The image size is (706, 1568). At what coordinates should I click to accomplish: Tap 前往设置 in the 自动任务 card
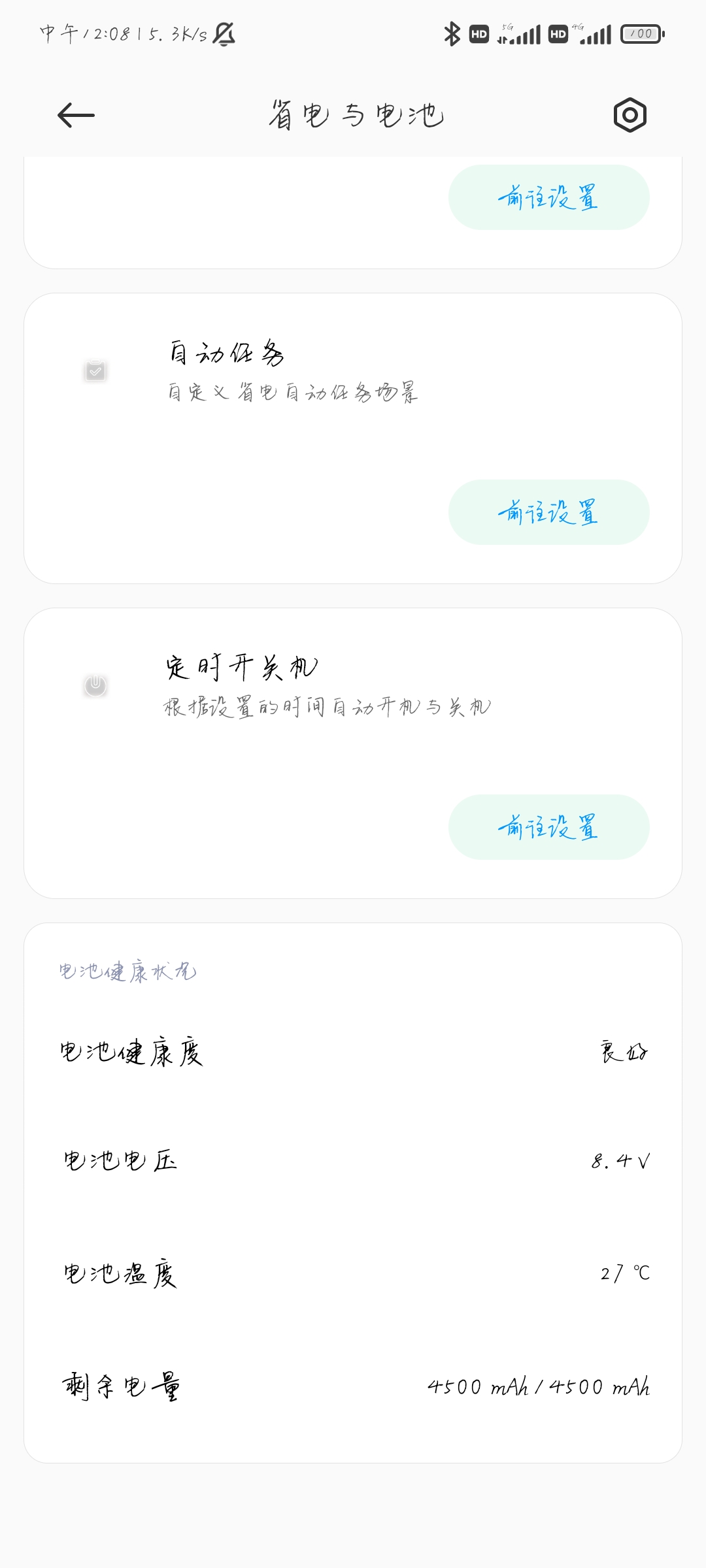pyautogui.click(x=548, y=512)
